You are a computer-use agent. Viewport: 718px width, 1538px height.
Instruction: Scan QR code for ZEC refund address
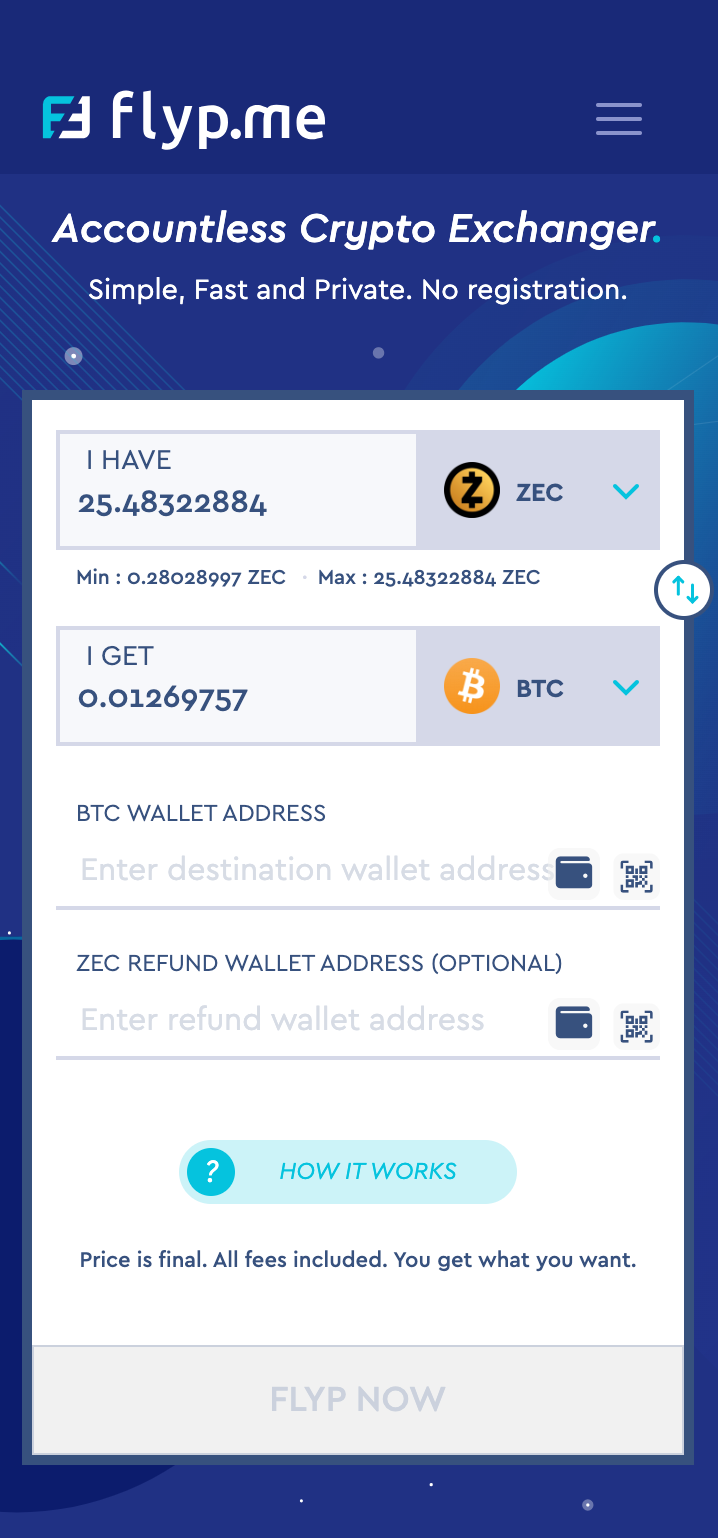click(x=636, y=1027)
